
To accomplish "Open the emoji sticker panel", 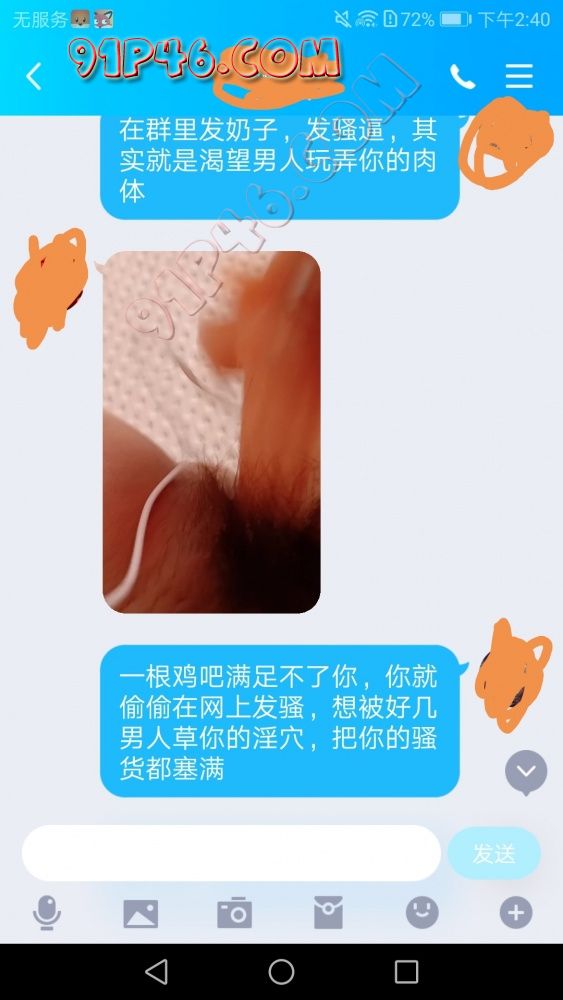I will pyautogui.click(x=422, y=913).
